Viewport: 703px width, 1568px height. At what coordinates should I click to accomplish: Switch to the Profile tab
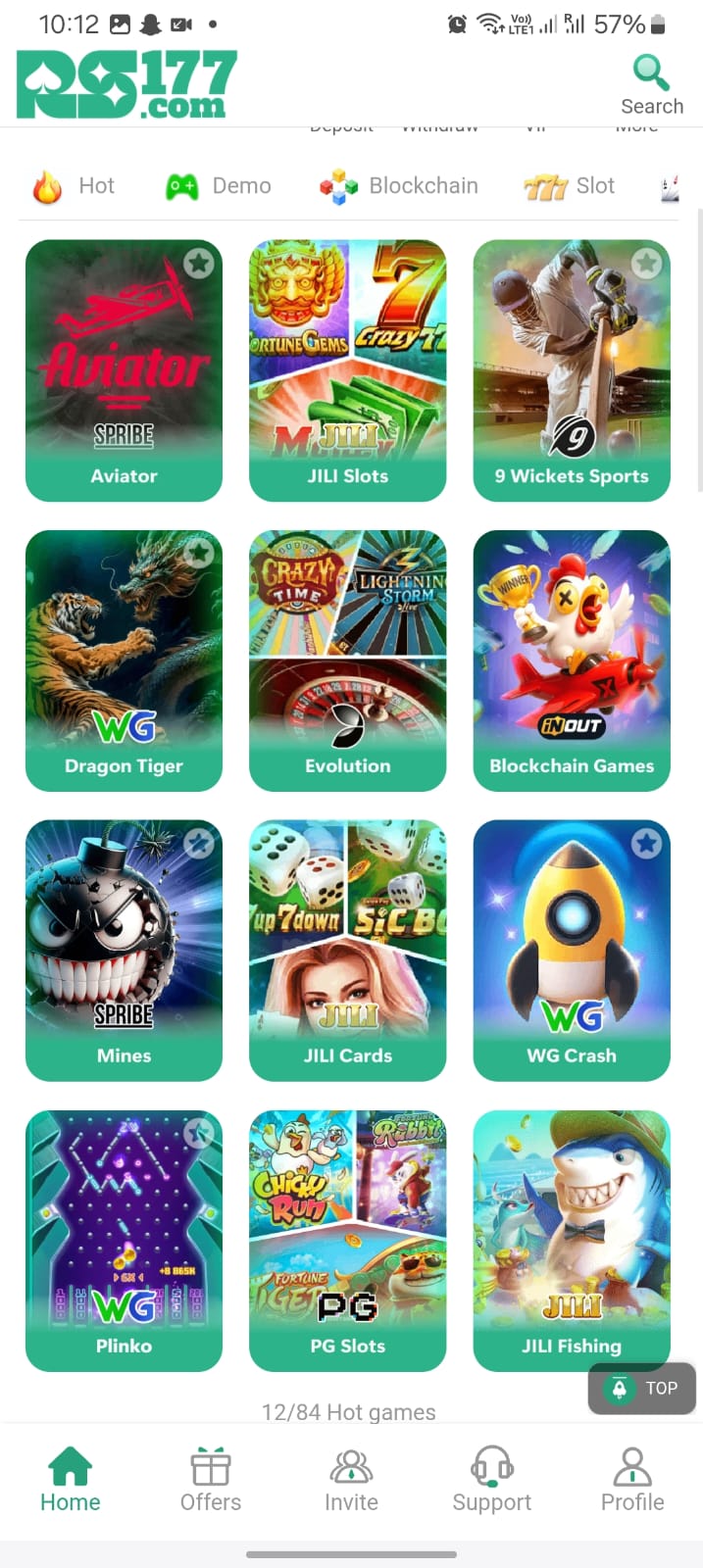click(x=632, y=1480)
